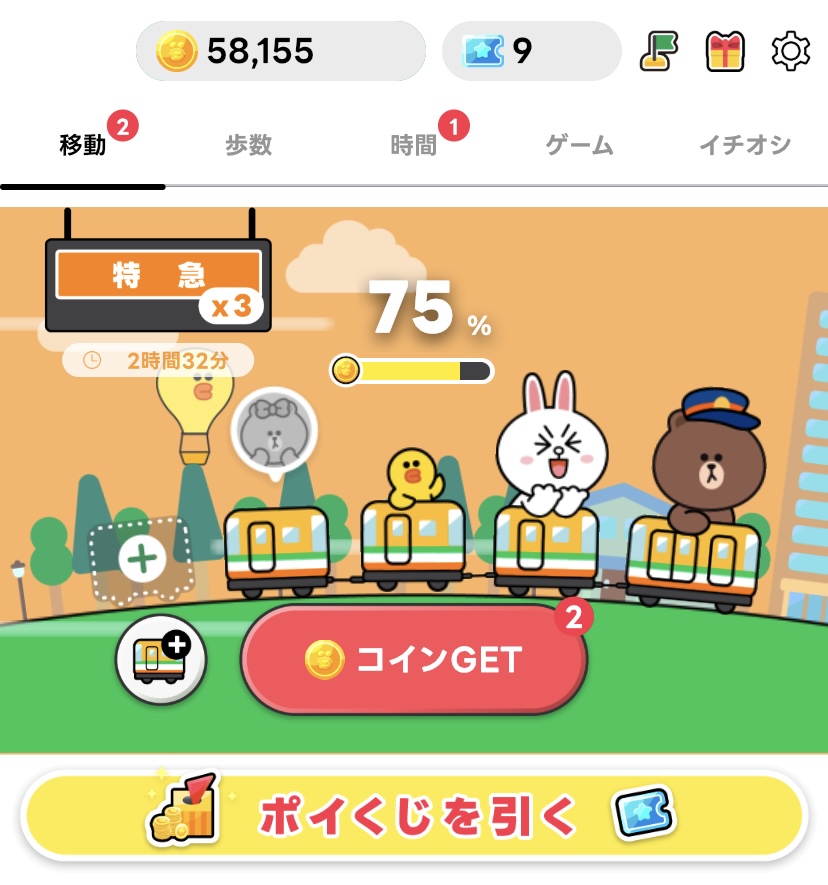828x885 pixels.
Task: Tap the gray character bubble above the train
Action: click(273, 432)
